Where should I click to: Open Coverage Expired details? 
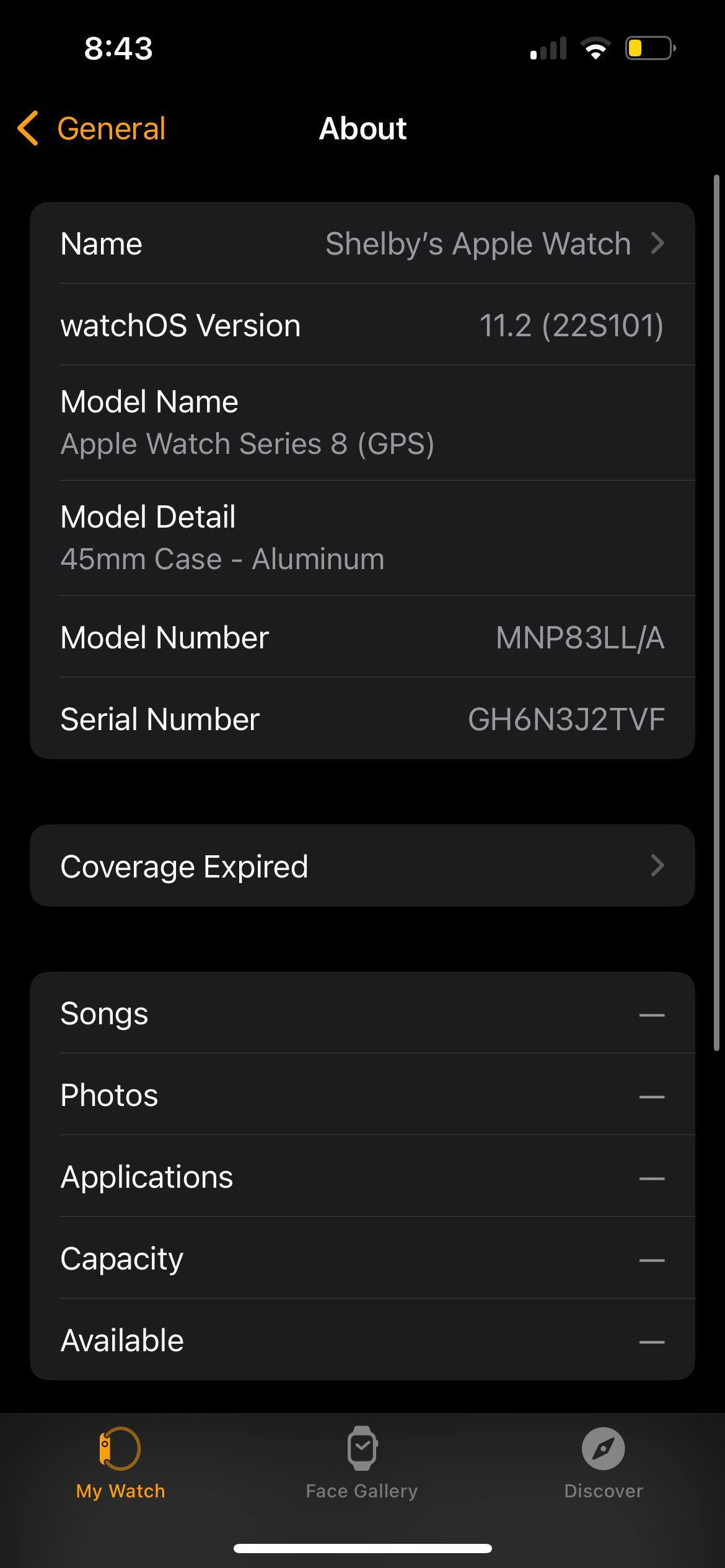click(362, 866)
